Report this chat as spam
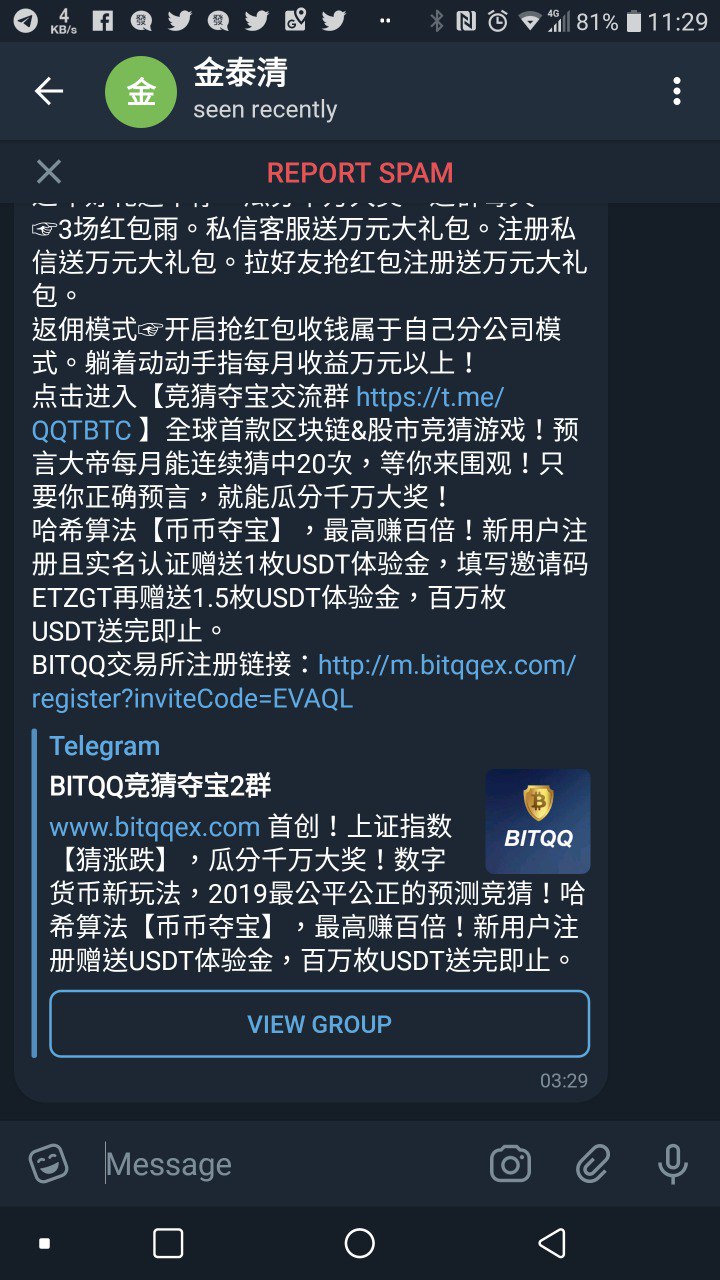This screenshot has width=720, height=1280. (x=360, y=172)
